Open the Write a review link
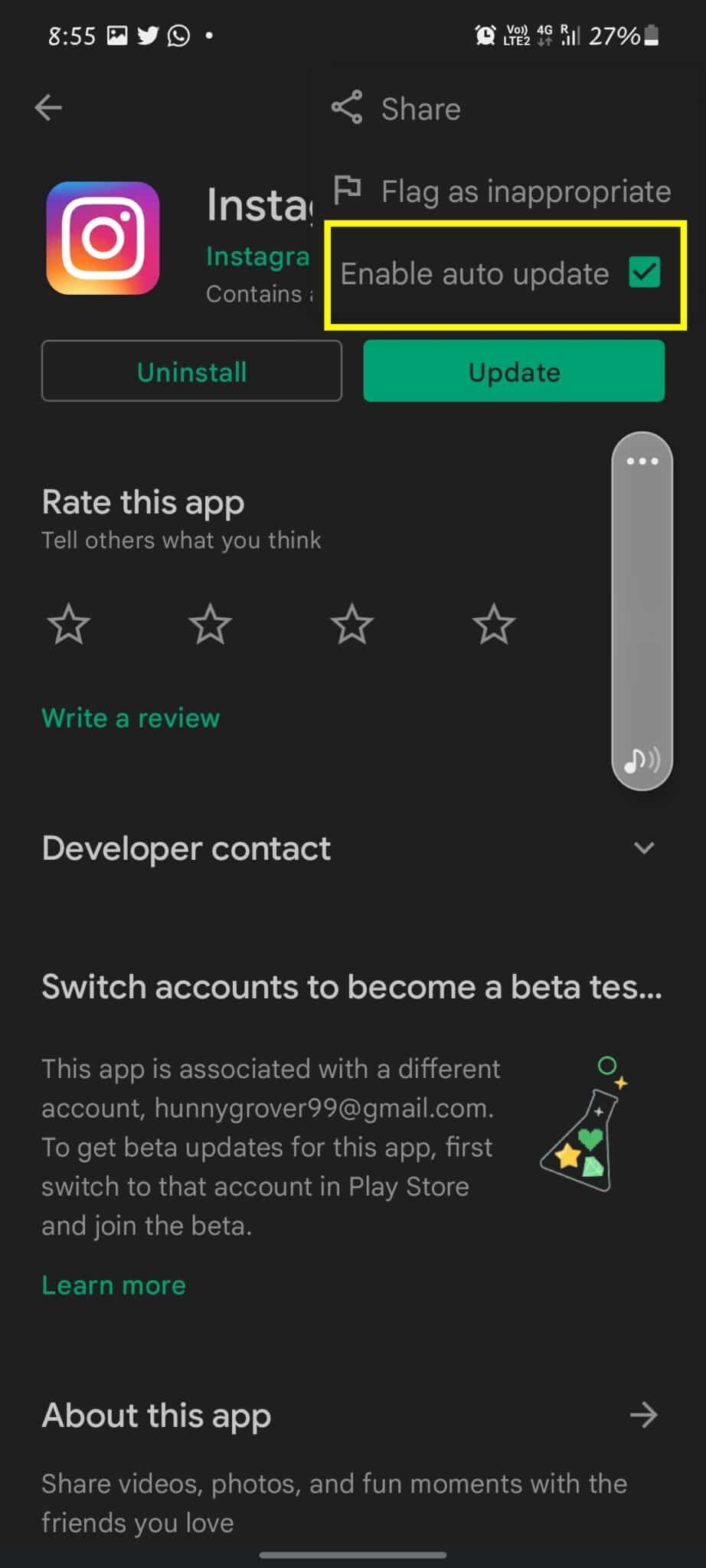Screen dimensions: 706x1568 [130, 718]
